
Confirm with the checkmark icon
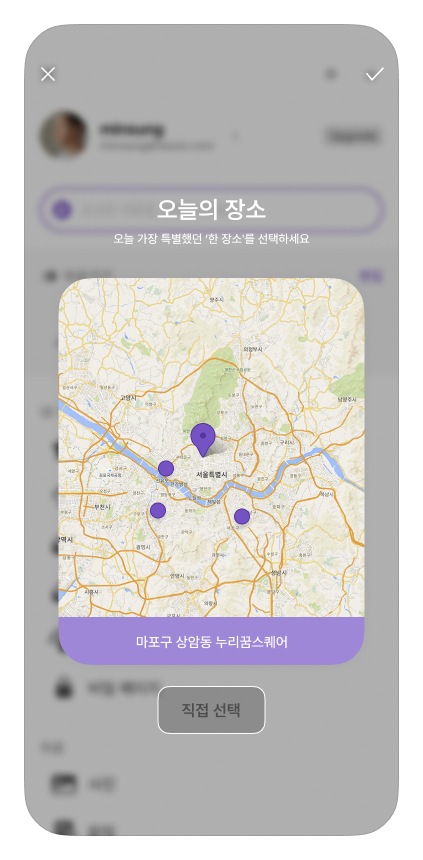tap(375, 74)
